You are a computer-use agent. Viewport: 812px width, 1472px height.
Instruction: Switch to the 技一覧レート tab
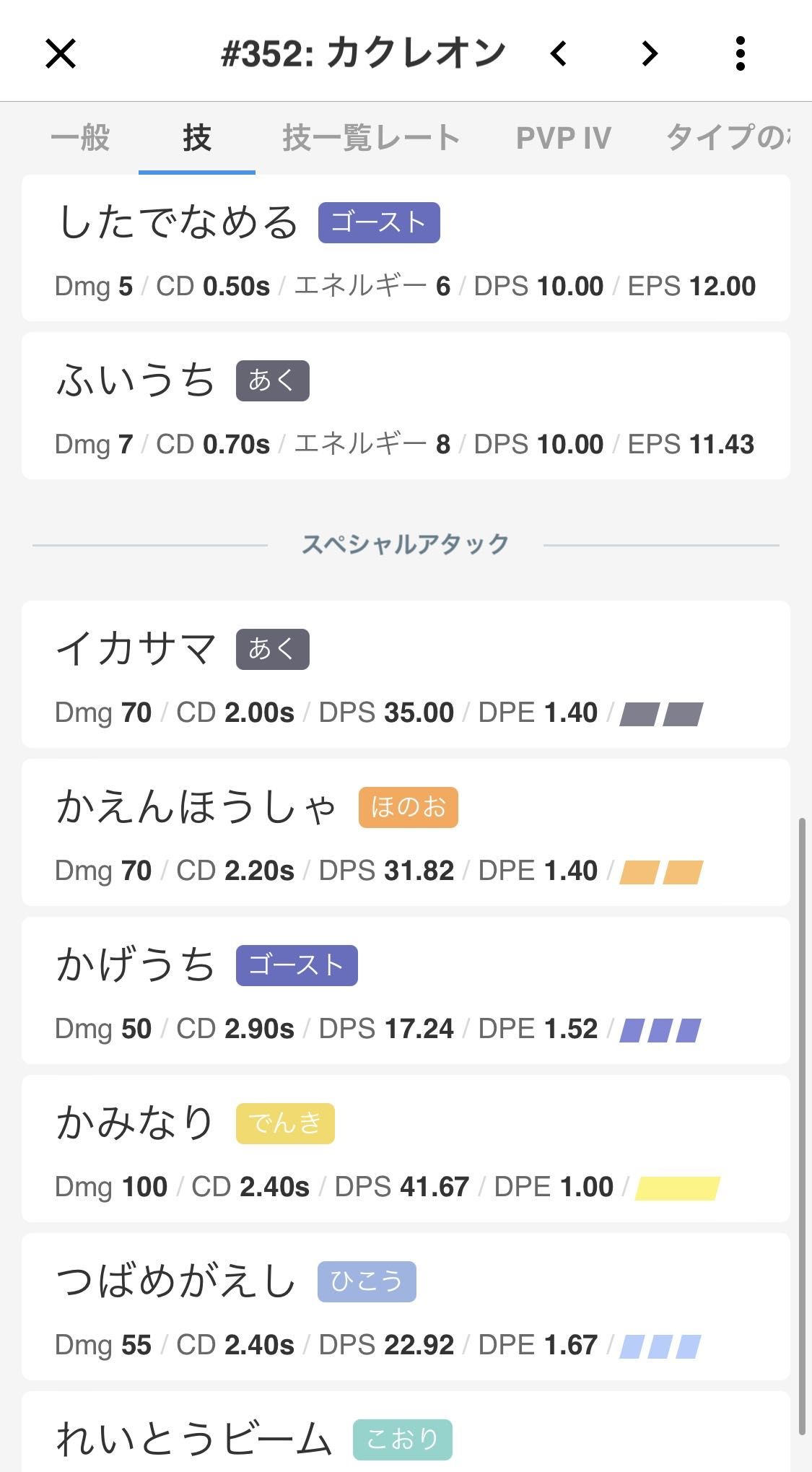(x=371, y=137)
